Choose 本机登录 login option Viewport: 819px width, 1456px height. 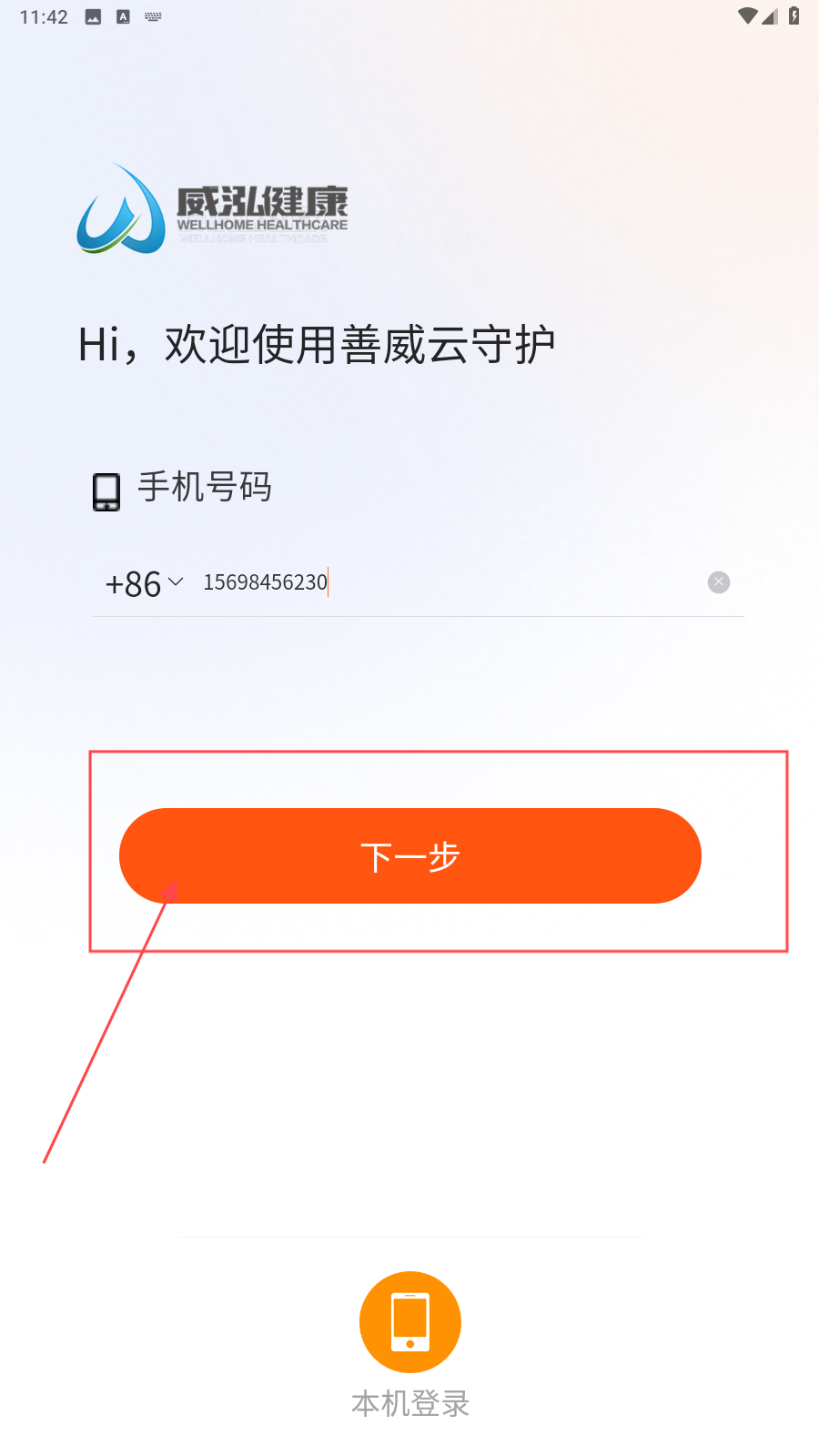pyautogui.click(x=410, y=1322)
